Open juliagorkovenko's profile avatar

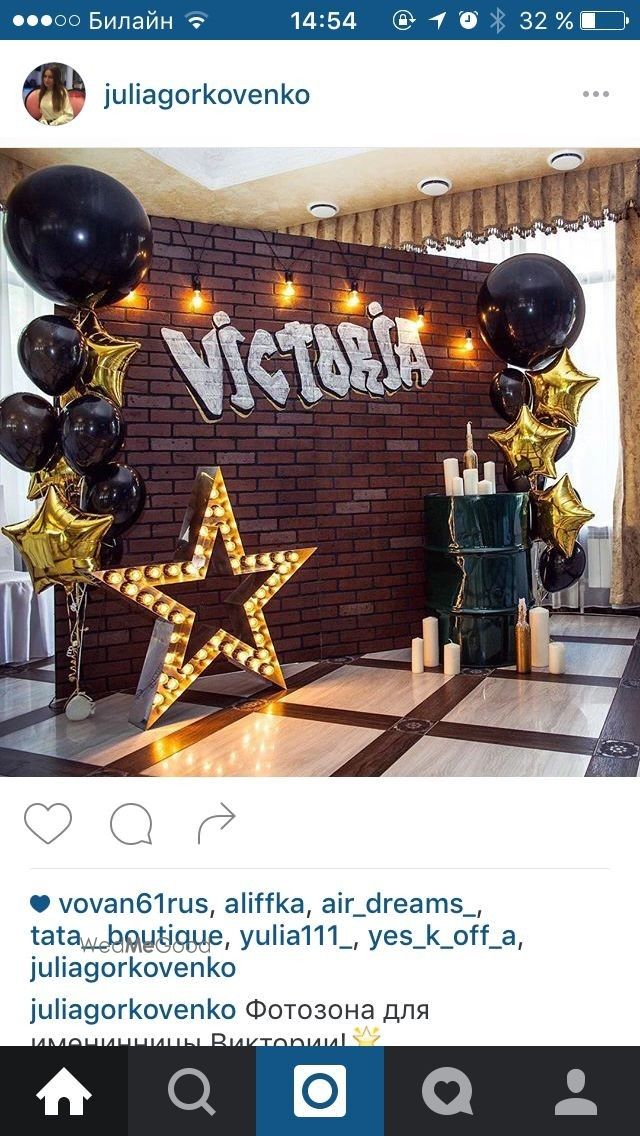click(54, 94)
